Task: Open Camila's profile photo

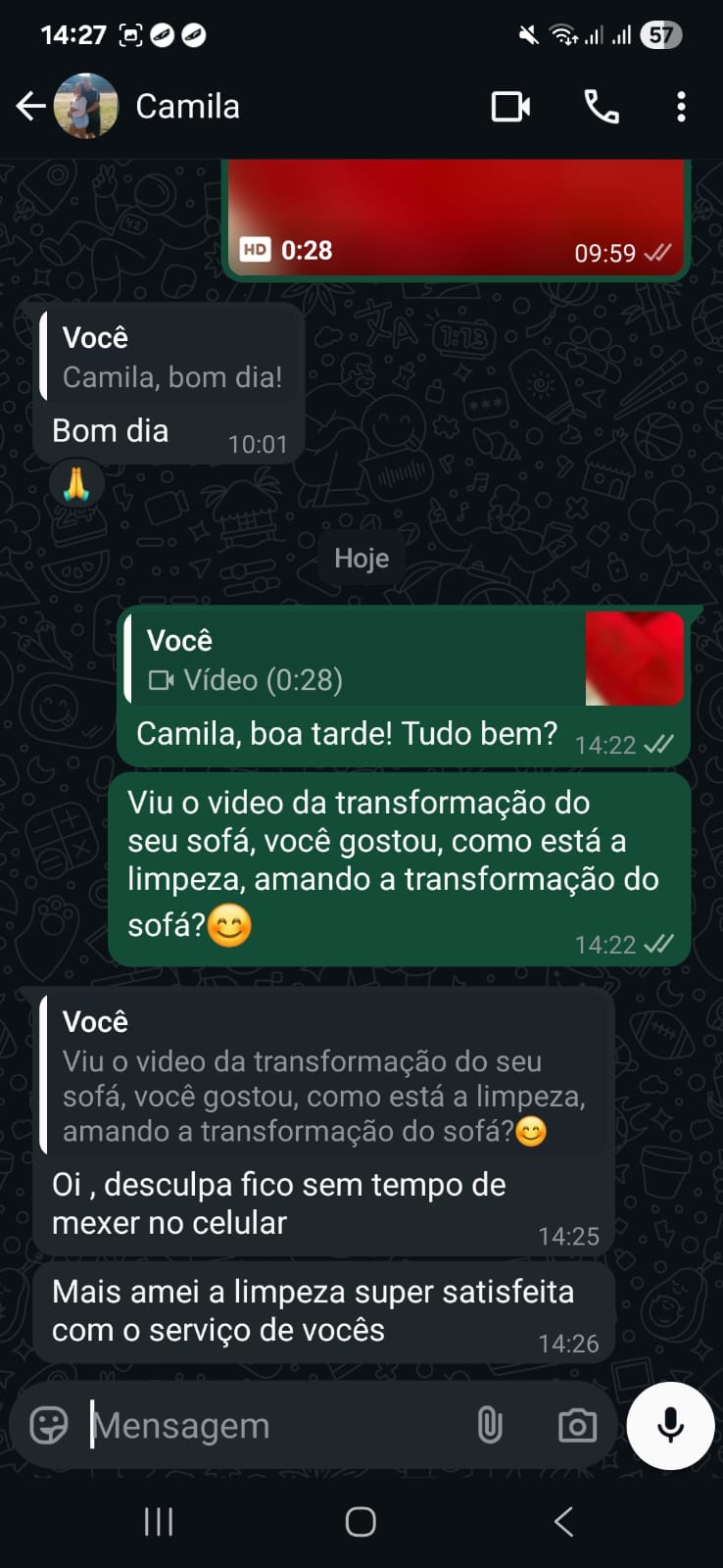Action: (x=86, y=106)
